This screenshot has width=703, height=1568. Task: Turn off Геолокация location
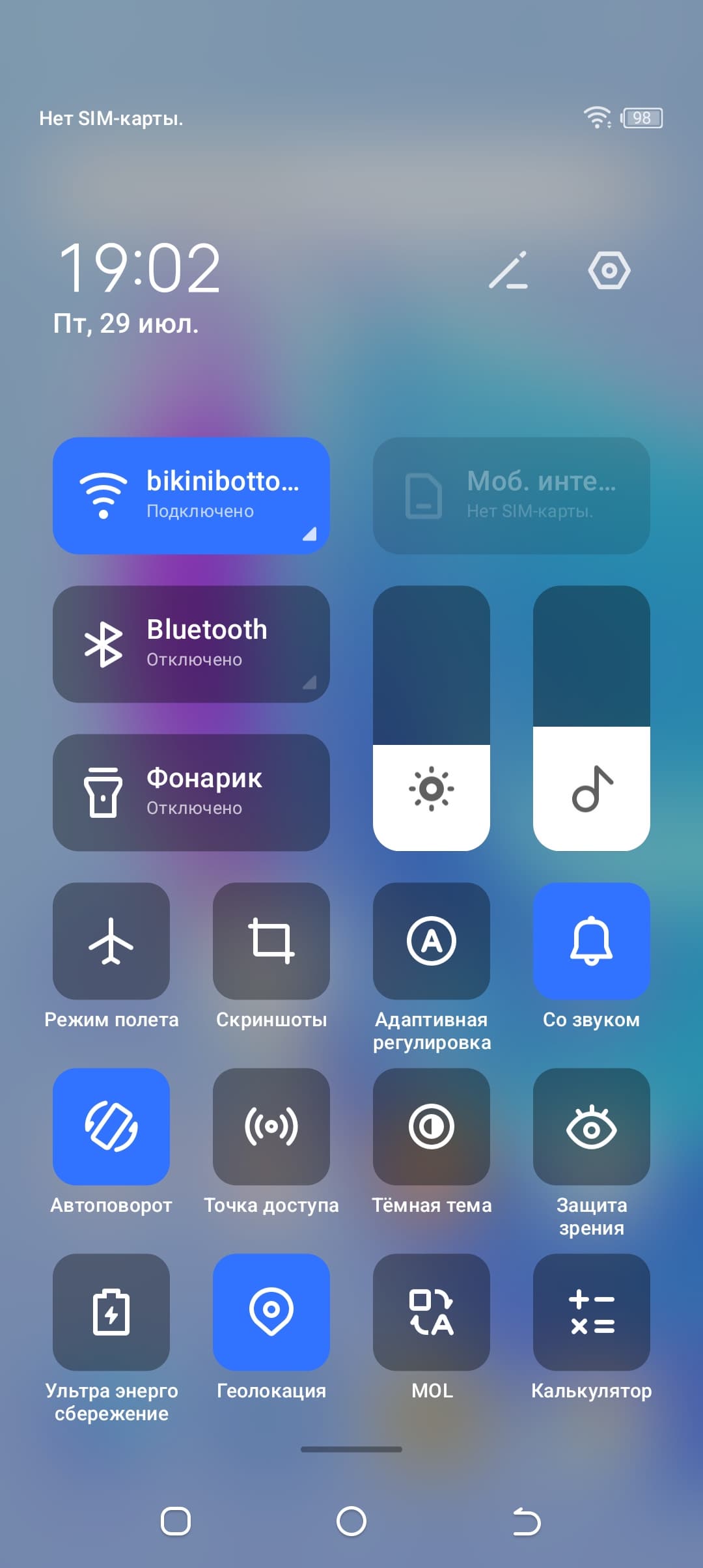(x=271, y=1311)
